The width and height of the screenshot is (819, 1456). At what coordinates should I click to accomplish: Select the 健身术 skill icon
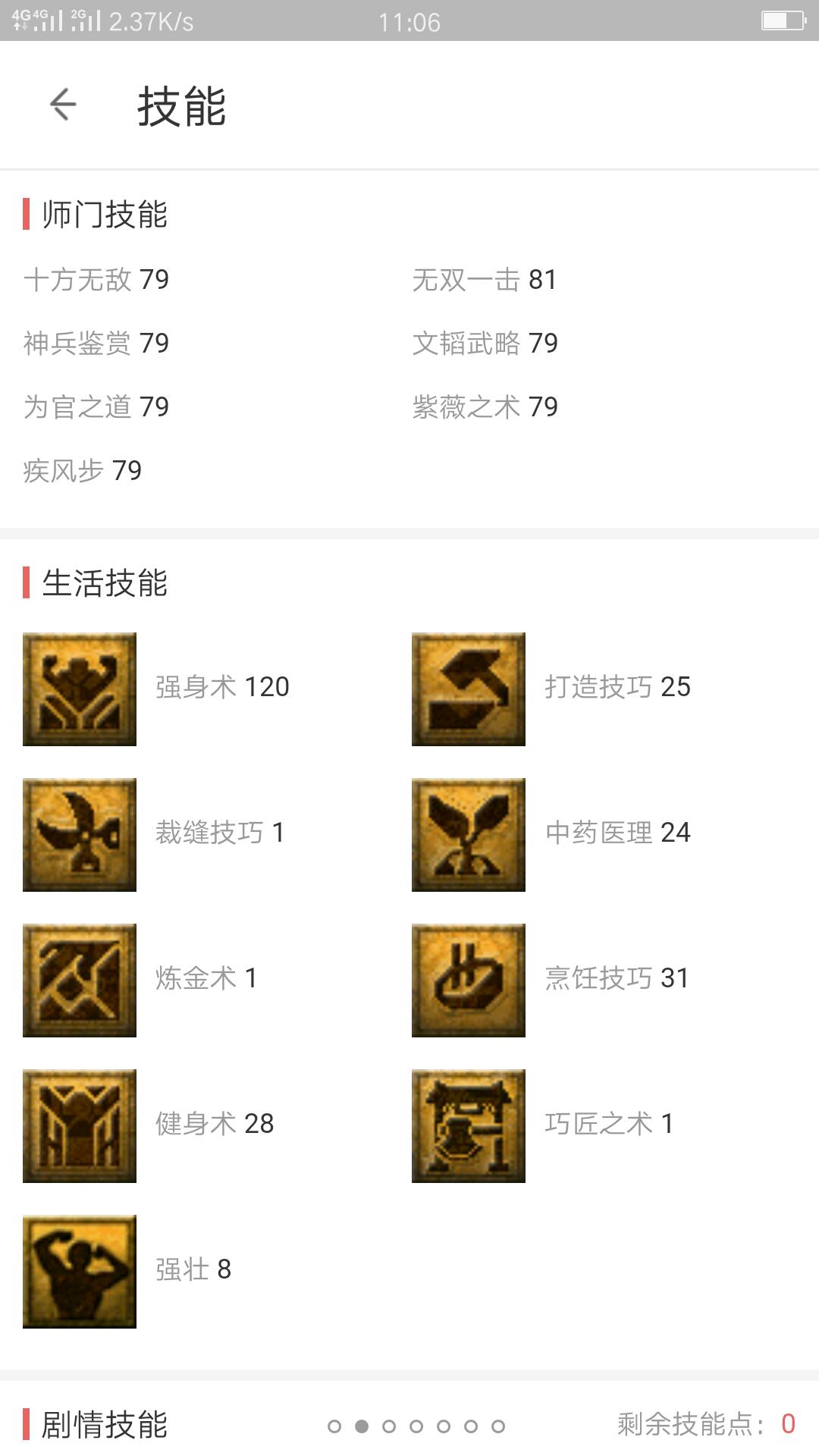(x=80, y=1125)
